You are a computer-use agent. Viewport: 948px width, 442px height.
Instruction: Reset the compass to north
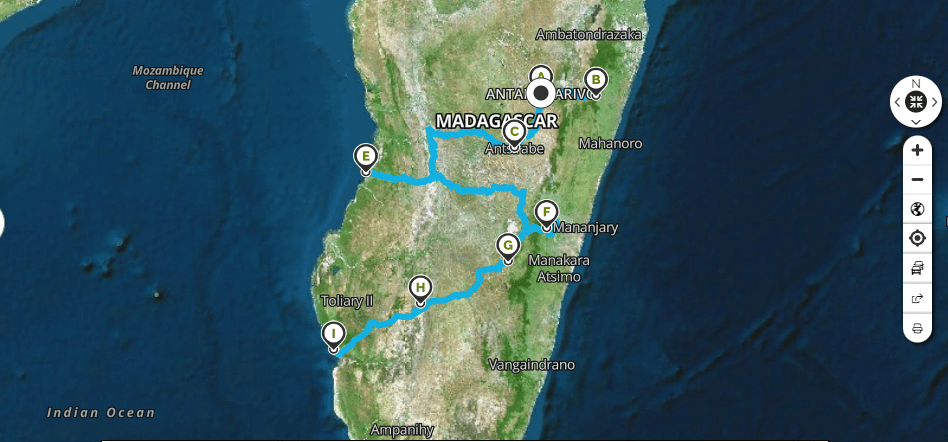916,101
